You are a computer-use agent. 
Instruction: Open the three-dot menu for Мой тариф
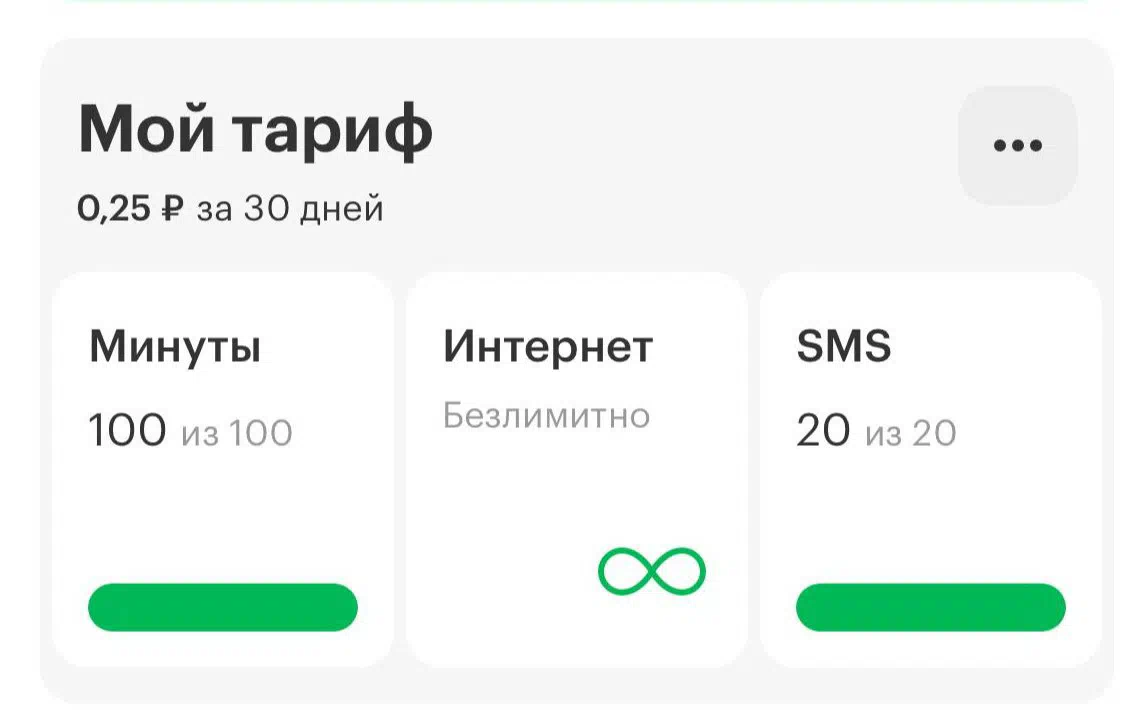pos(1017,146)
